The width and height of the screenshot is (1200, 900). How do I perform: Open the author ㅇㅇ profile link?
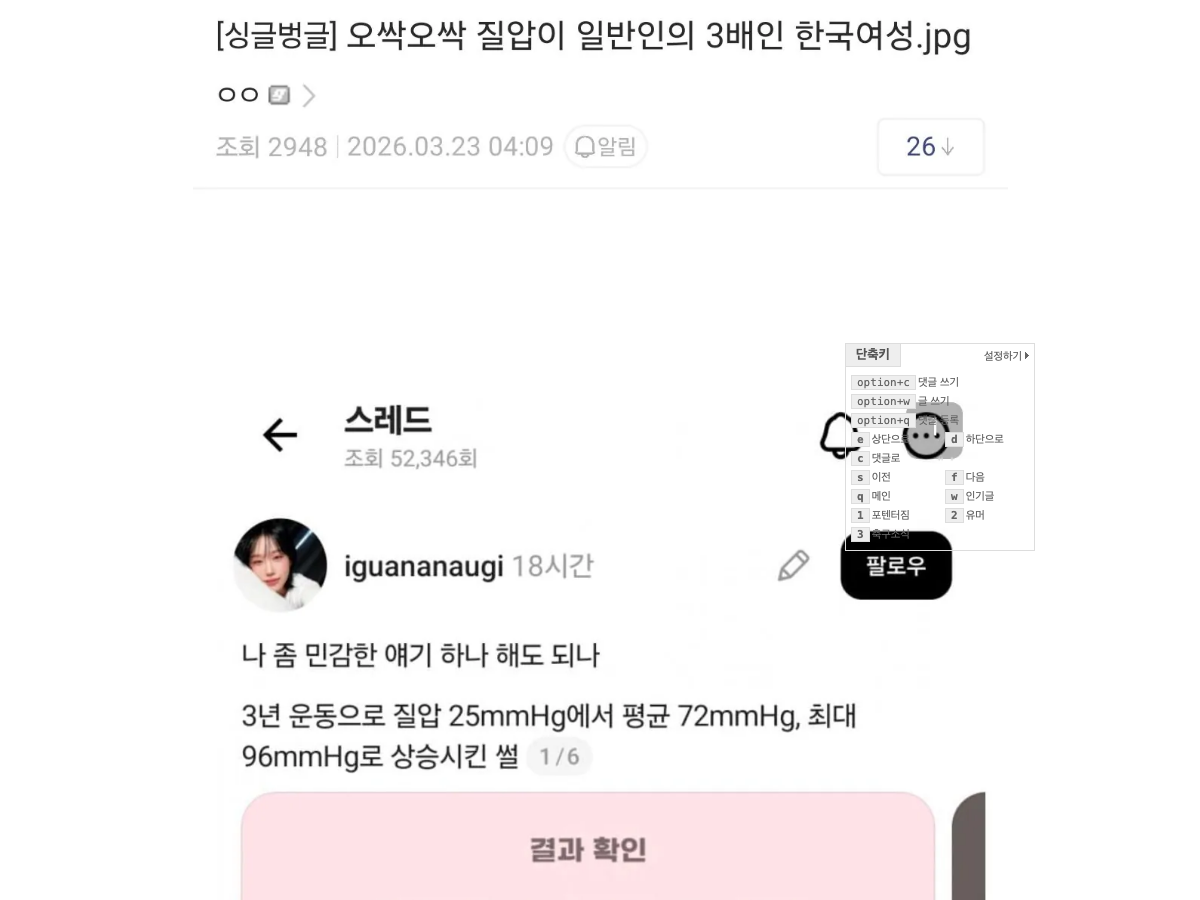pos(239,95)
